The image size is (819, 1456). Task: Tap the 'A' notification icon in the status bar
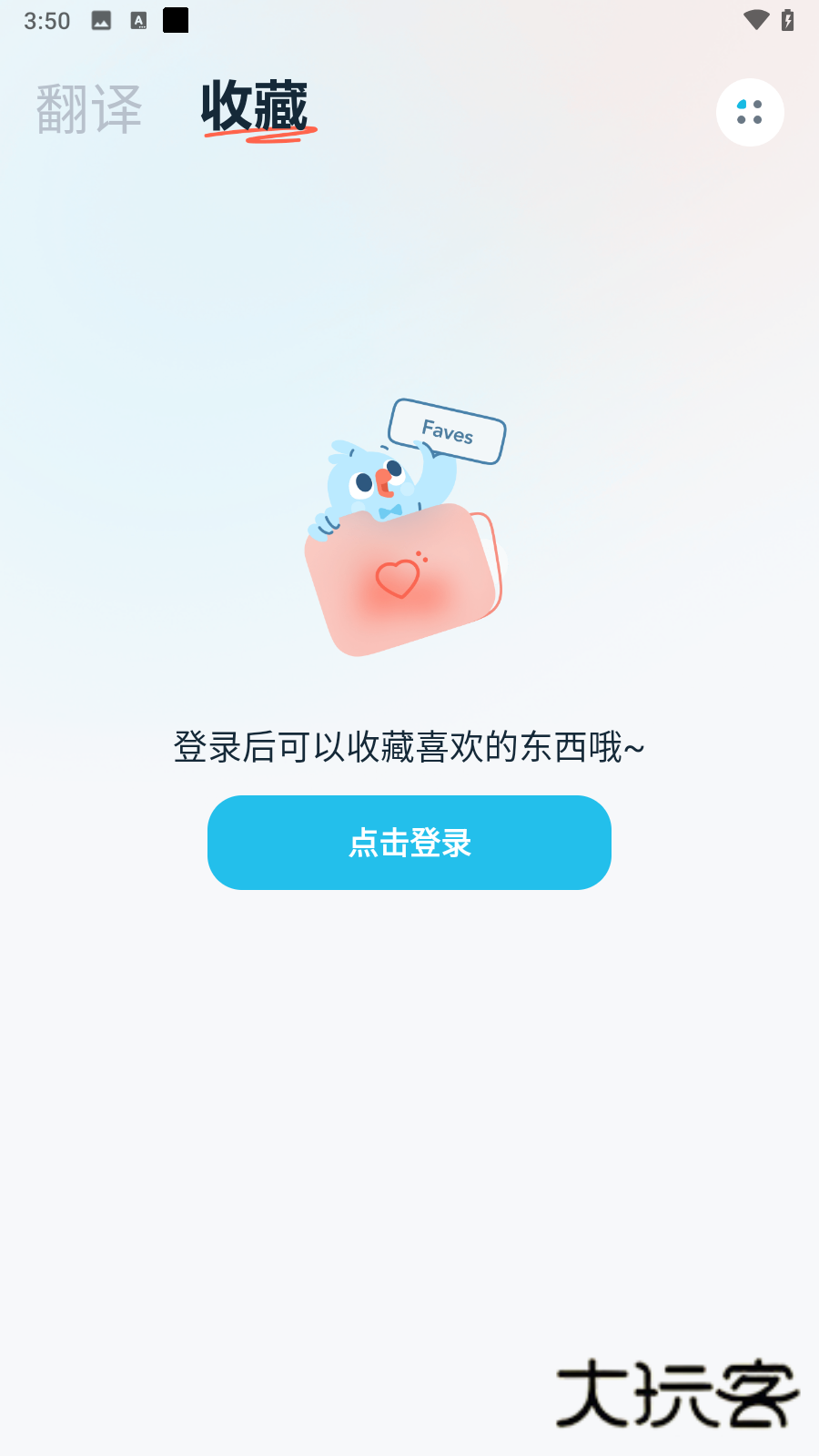coord(139,19)
